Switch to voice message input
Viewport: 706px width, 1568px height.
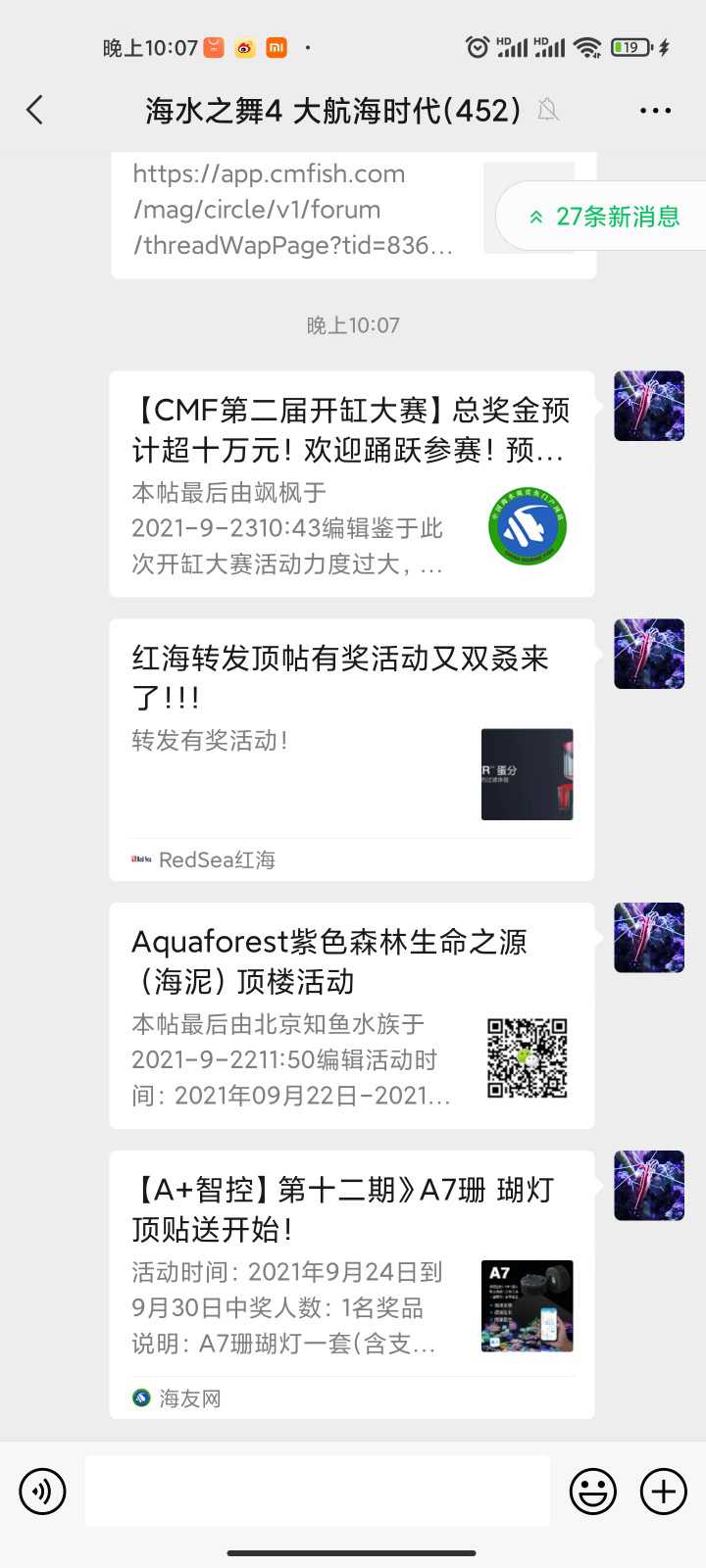42,1492
